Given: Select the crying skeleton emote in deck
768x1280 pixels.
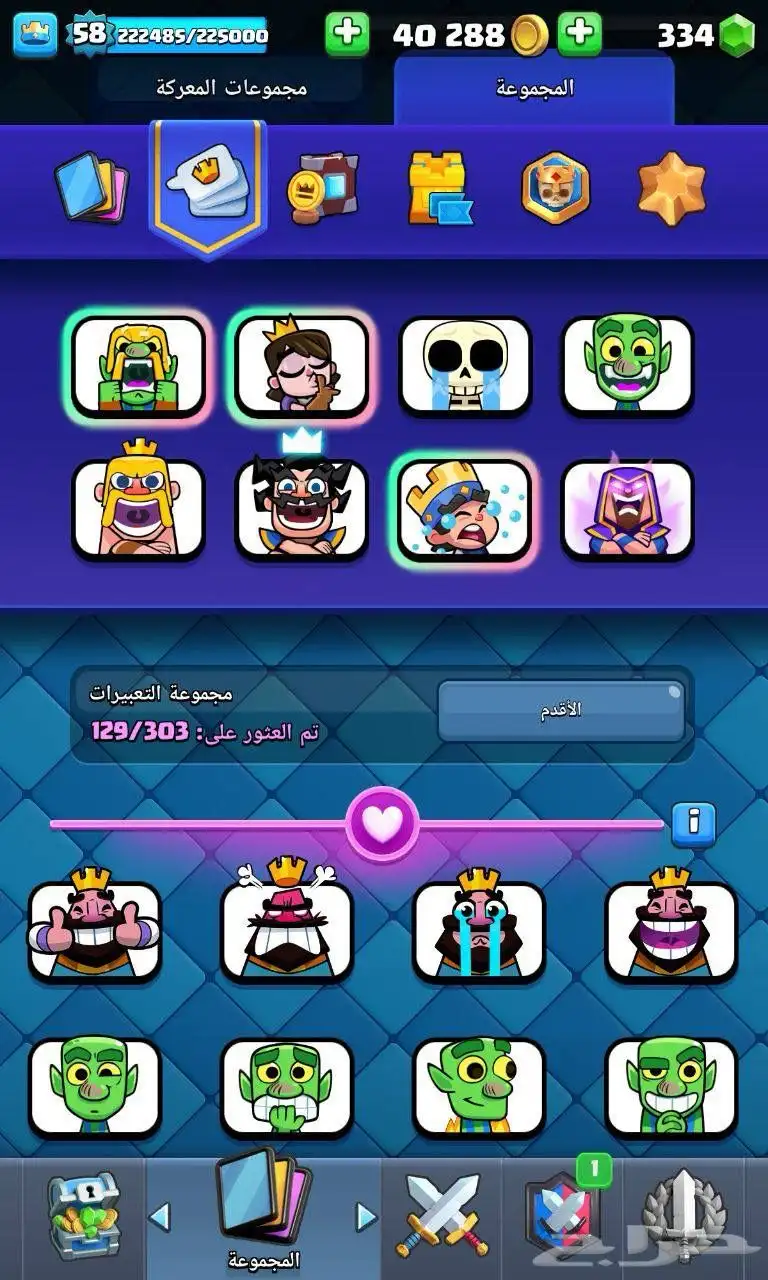Looking at the screenshot, I should coord(465,365).
